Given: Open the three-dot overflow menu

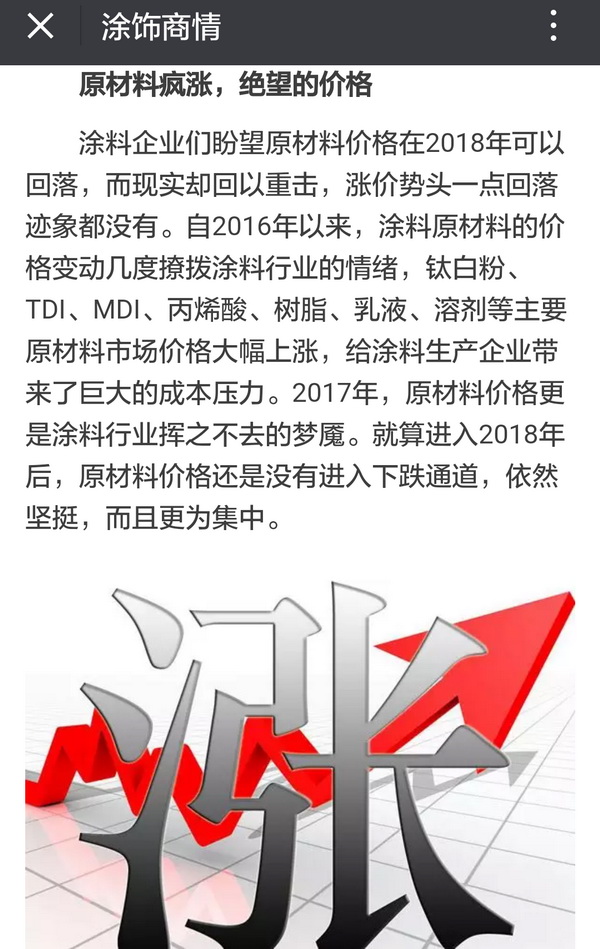Looking at the screenshot, I should [553, 27].
